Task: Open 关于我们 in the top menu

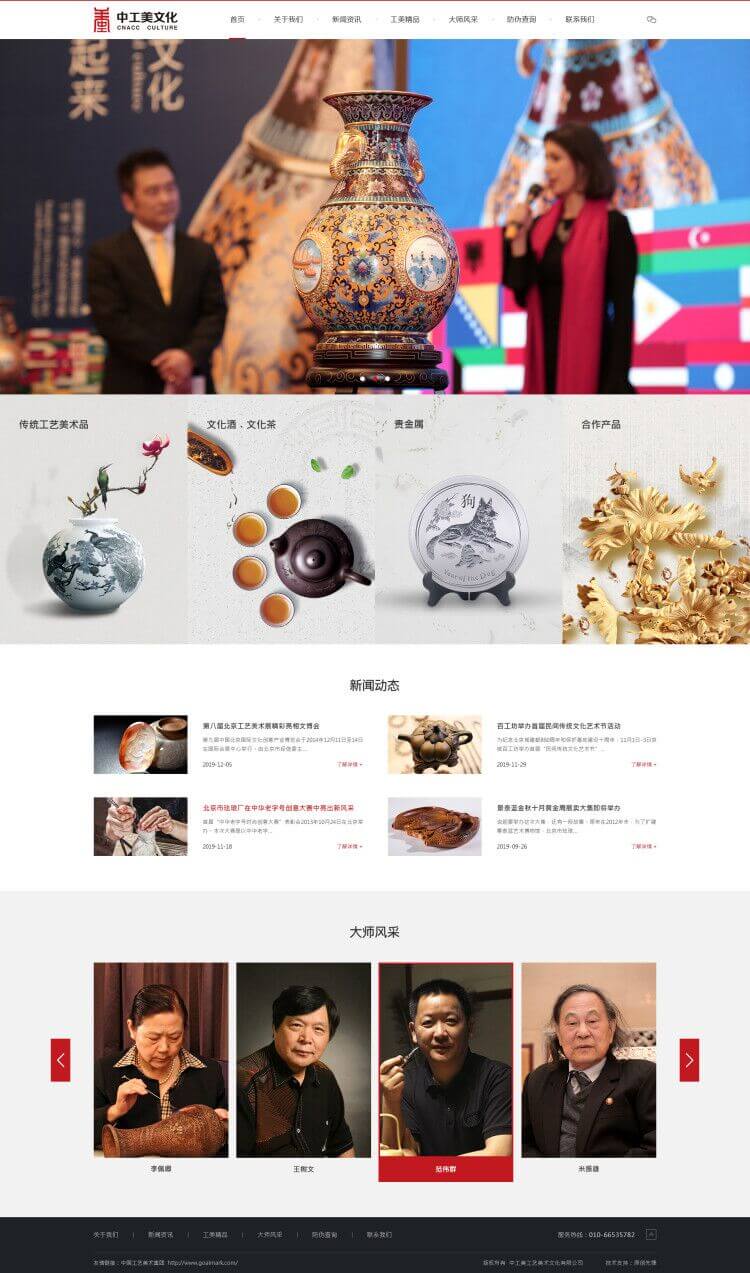Action: (x=288, y=19)
